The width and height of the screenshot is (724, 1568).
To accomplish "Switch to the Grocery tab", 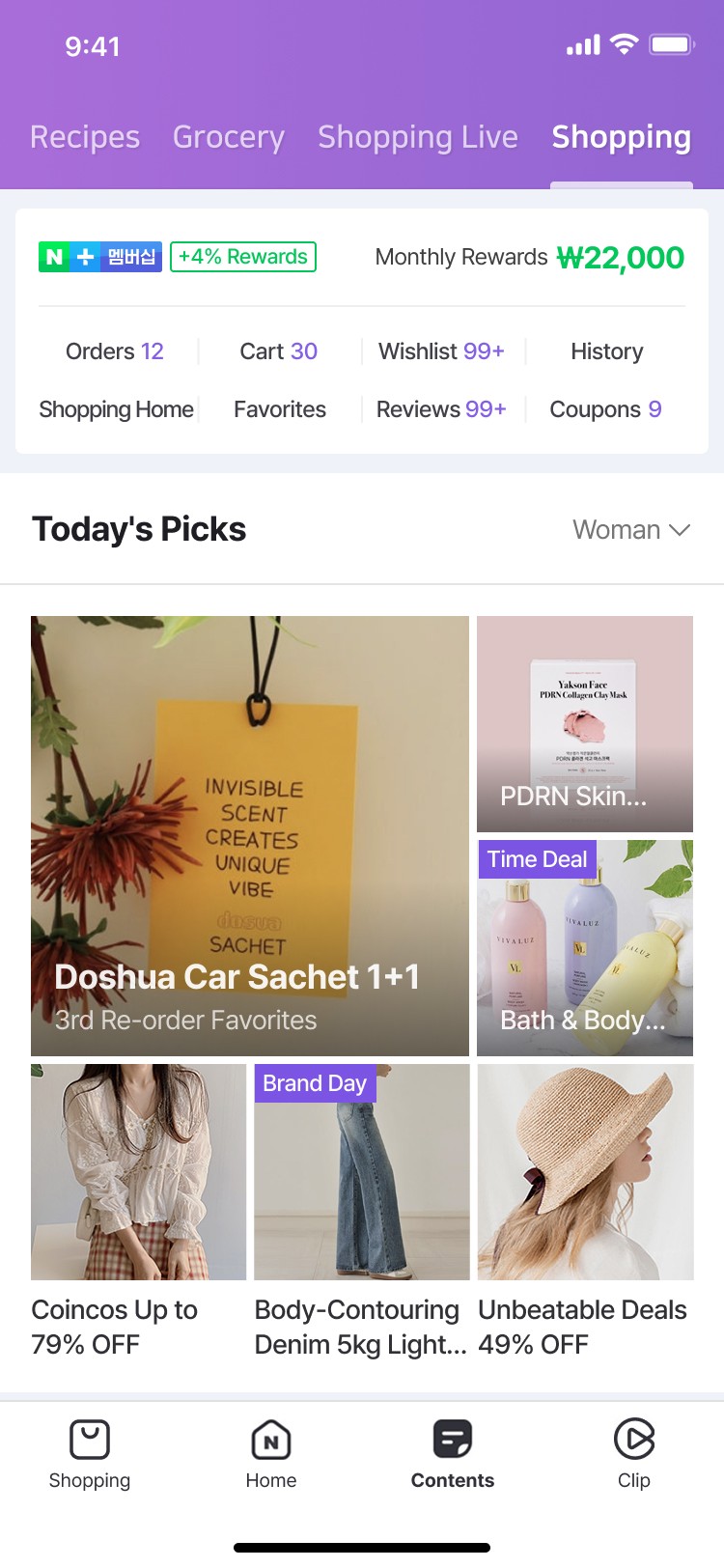I will pyautogui.click(x=229, y=137).
